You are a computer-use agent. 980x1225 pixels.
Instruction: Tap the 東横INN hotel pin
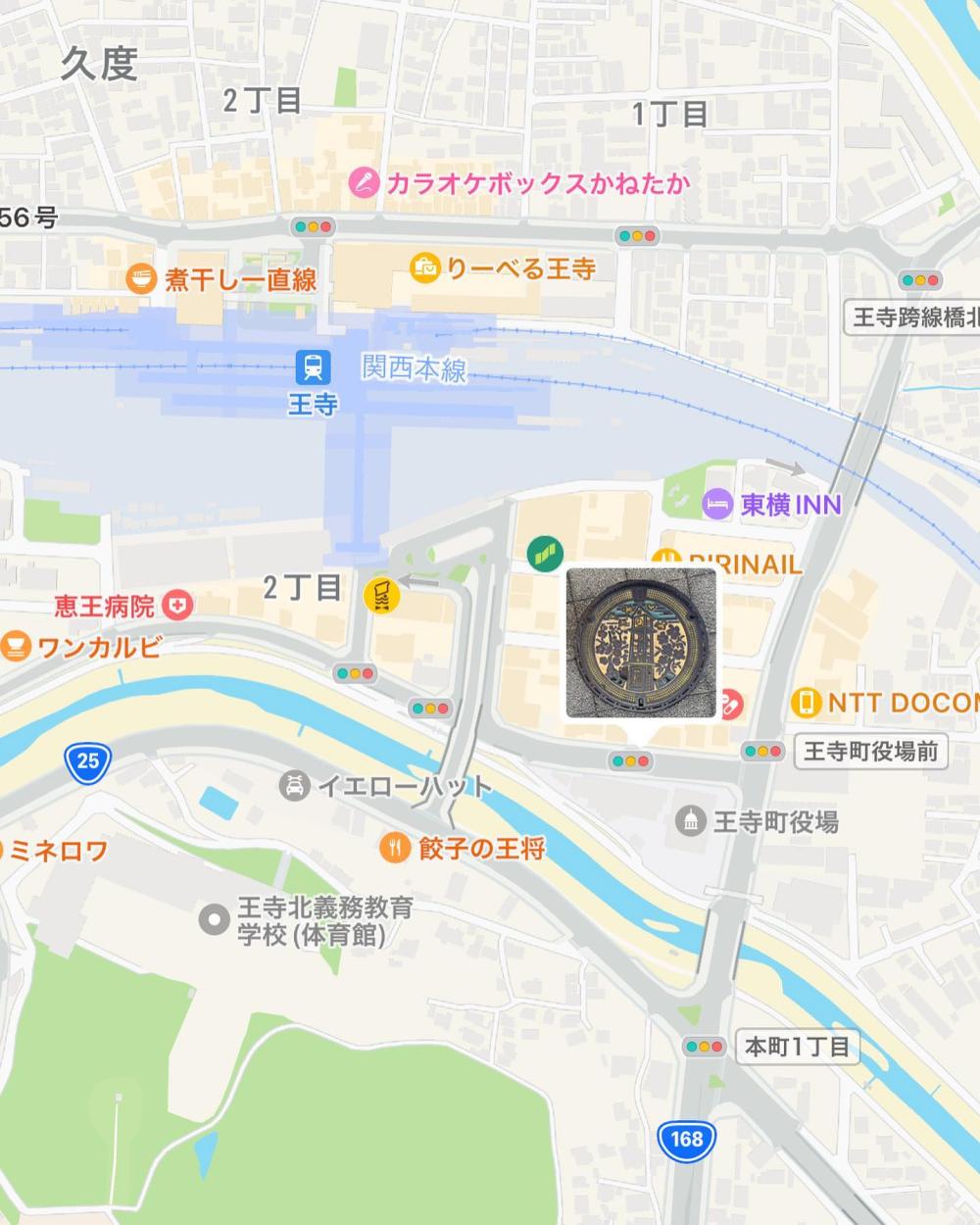[717, 504]
